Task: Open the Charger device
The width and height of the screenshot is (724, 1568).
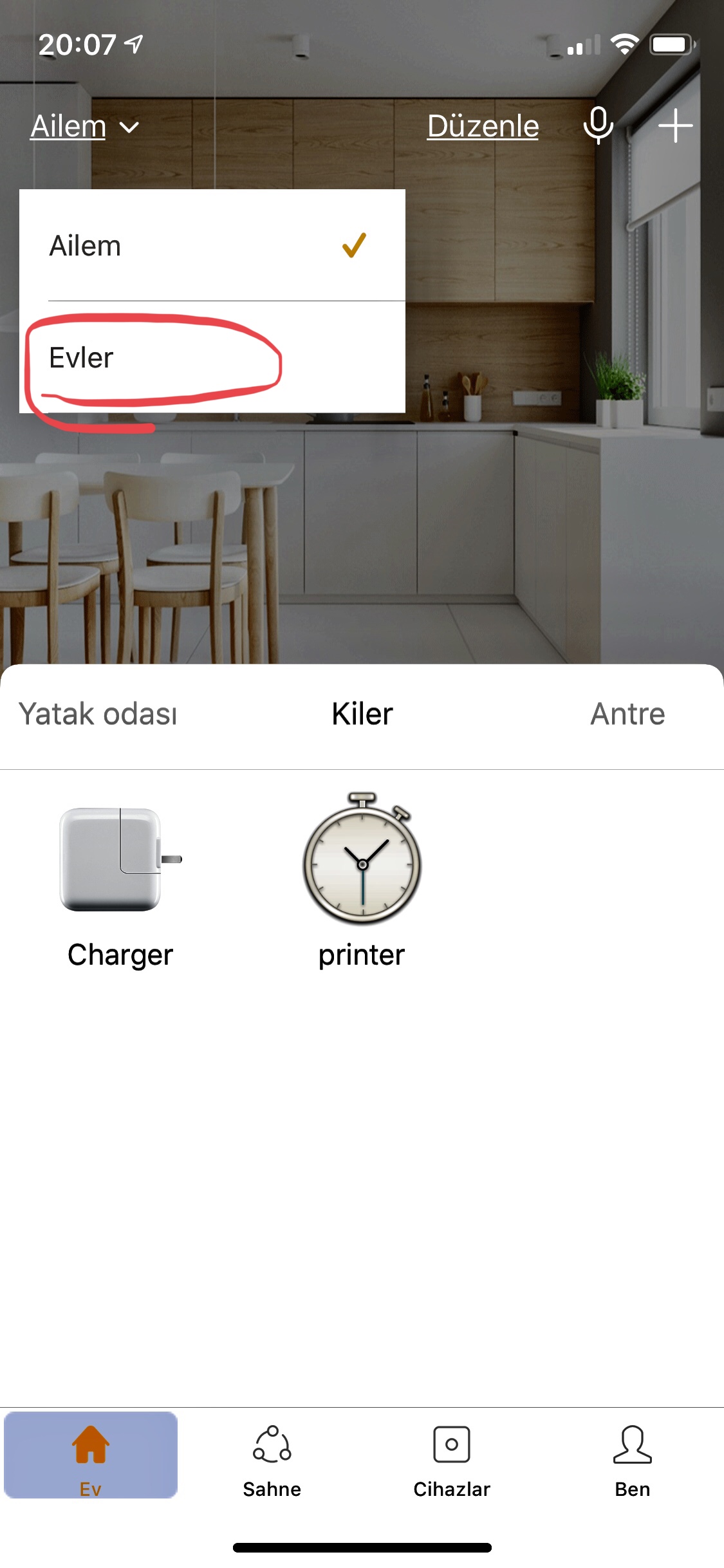Action: pos(120,882)
